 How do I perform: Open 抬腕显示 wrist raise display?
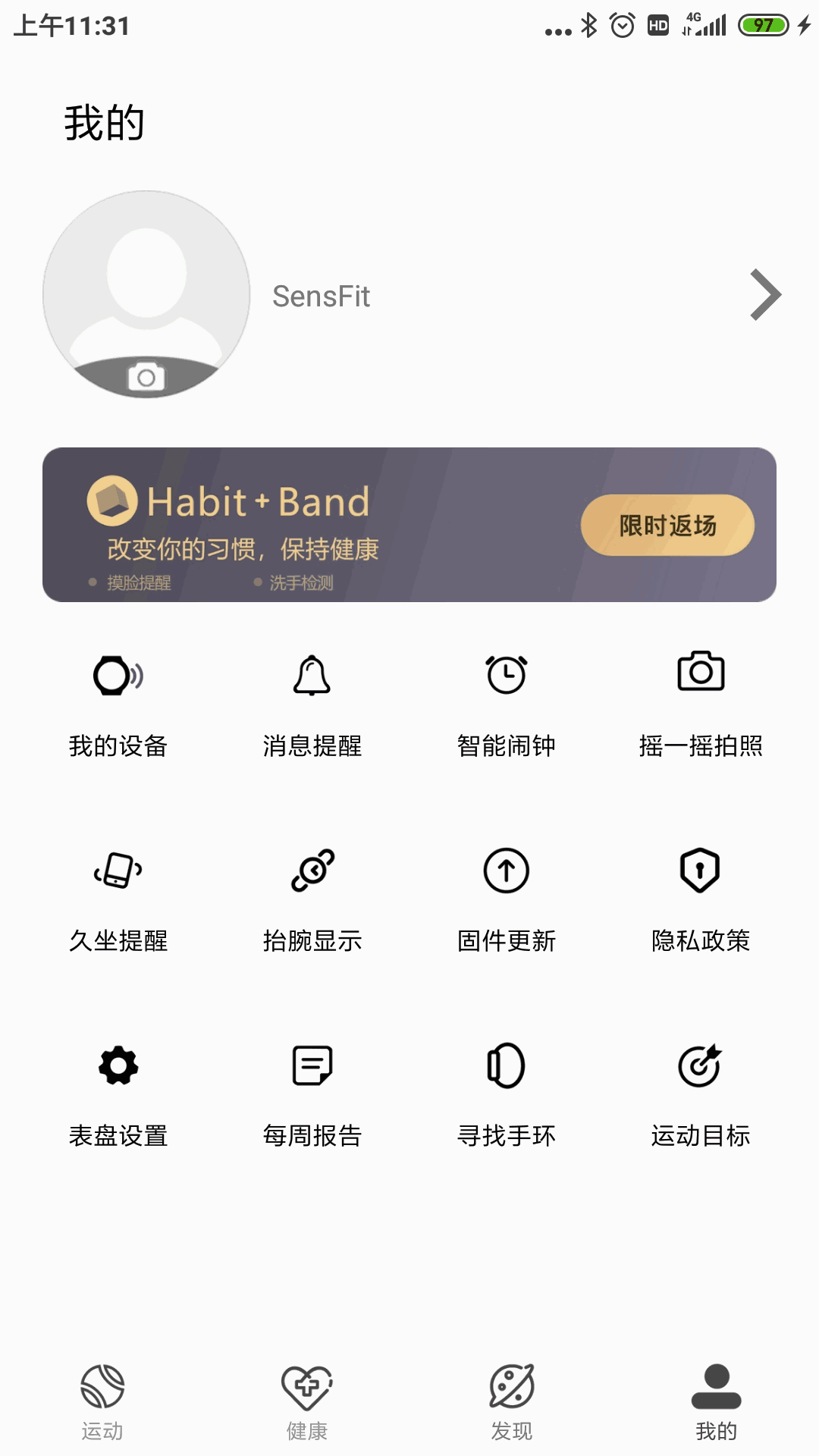coord(312,899)
